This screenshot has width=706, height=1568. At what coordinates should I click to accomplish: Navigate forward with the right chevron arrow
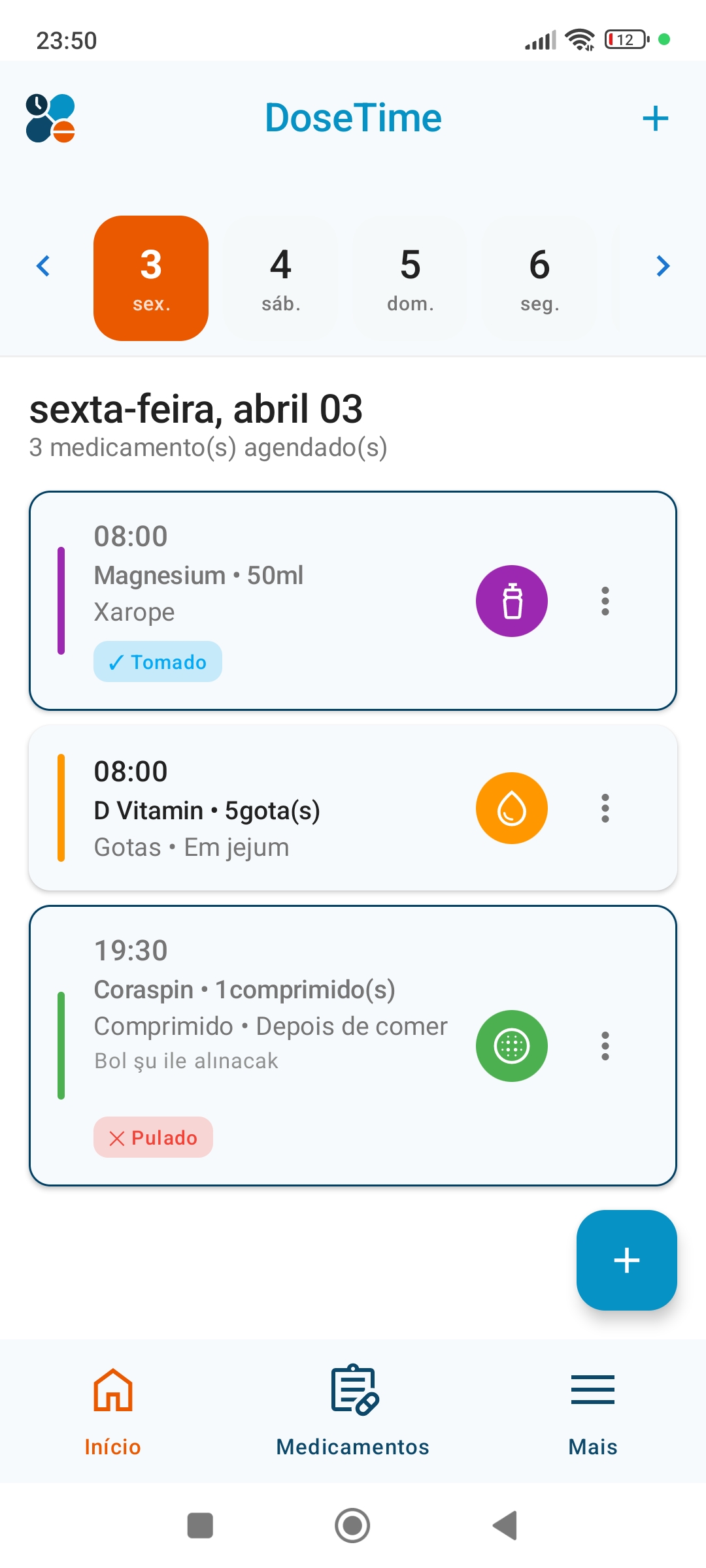[x=663, y=266]
